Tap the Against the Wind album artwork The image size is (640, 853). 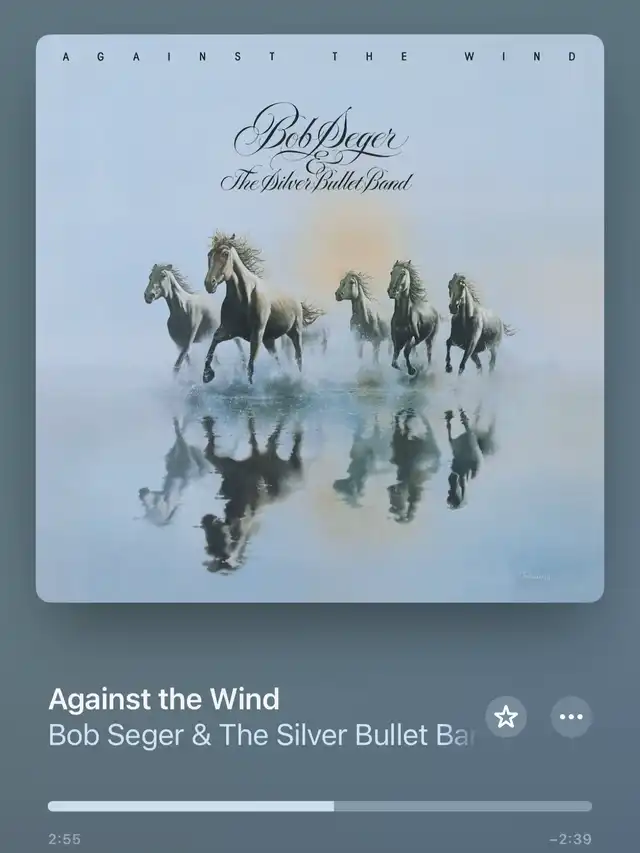pyautogui.click(x=319, y=318)
